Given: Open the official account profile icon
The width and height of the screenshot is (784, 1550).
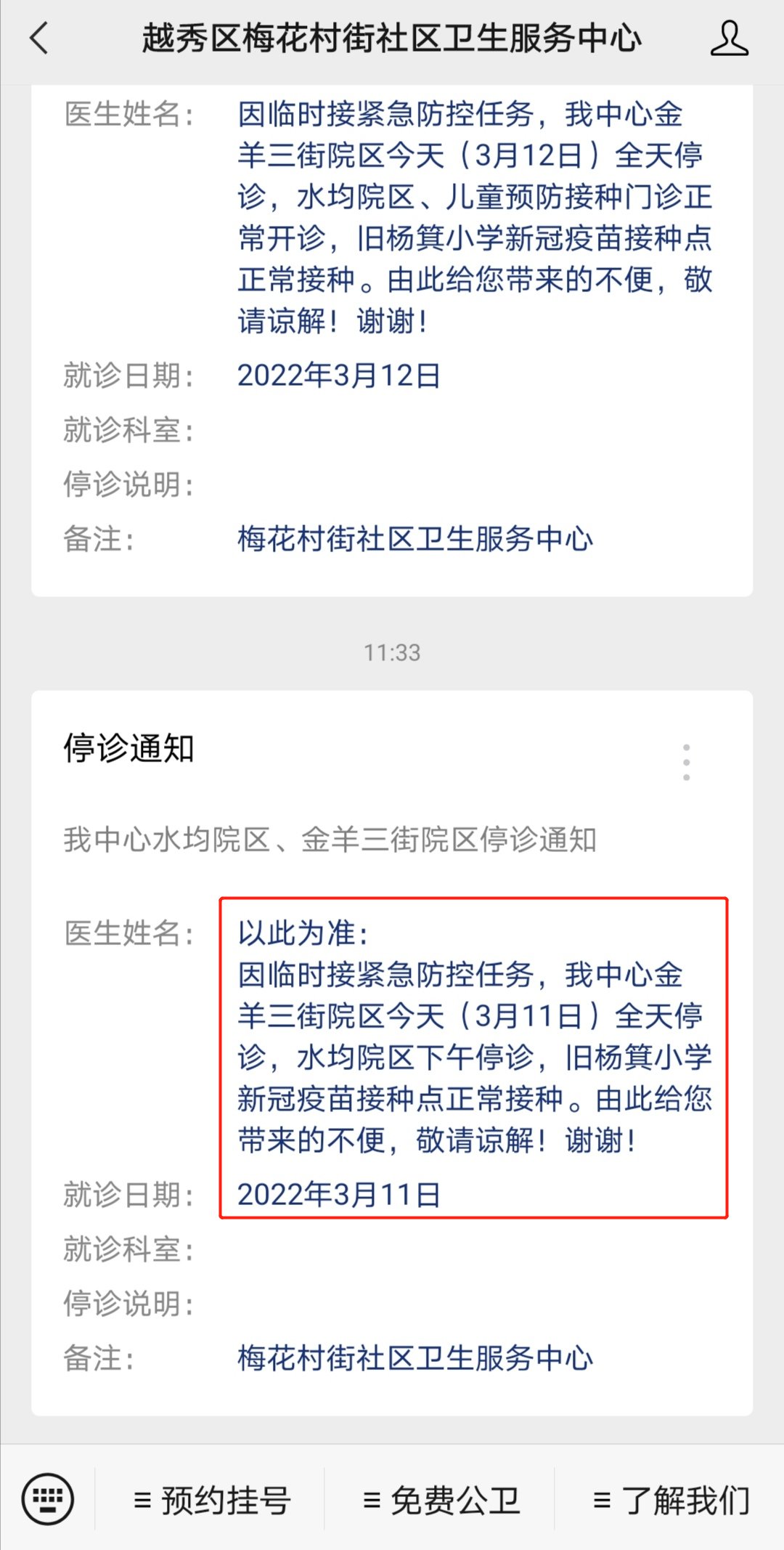Looking at the screenshot, I should (729, 38).
